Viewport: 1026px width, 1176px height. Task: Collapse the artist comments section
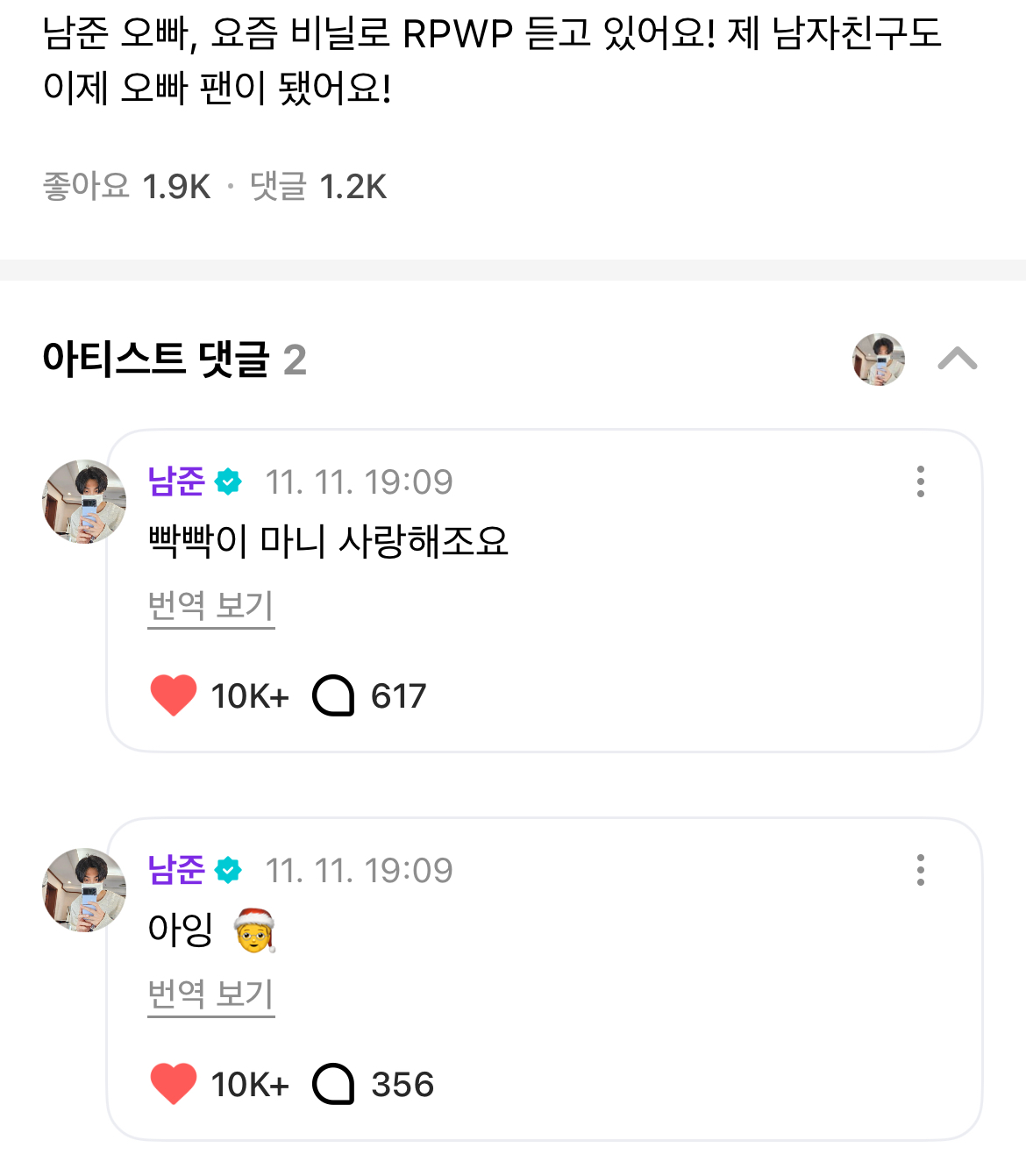(x=957, y=360)
